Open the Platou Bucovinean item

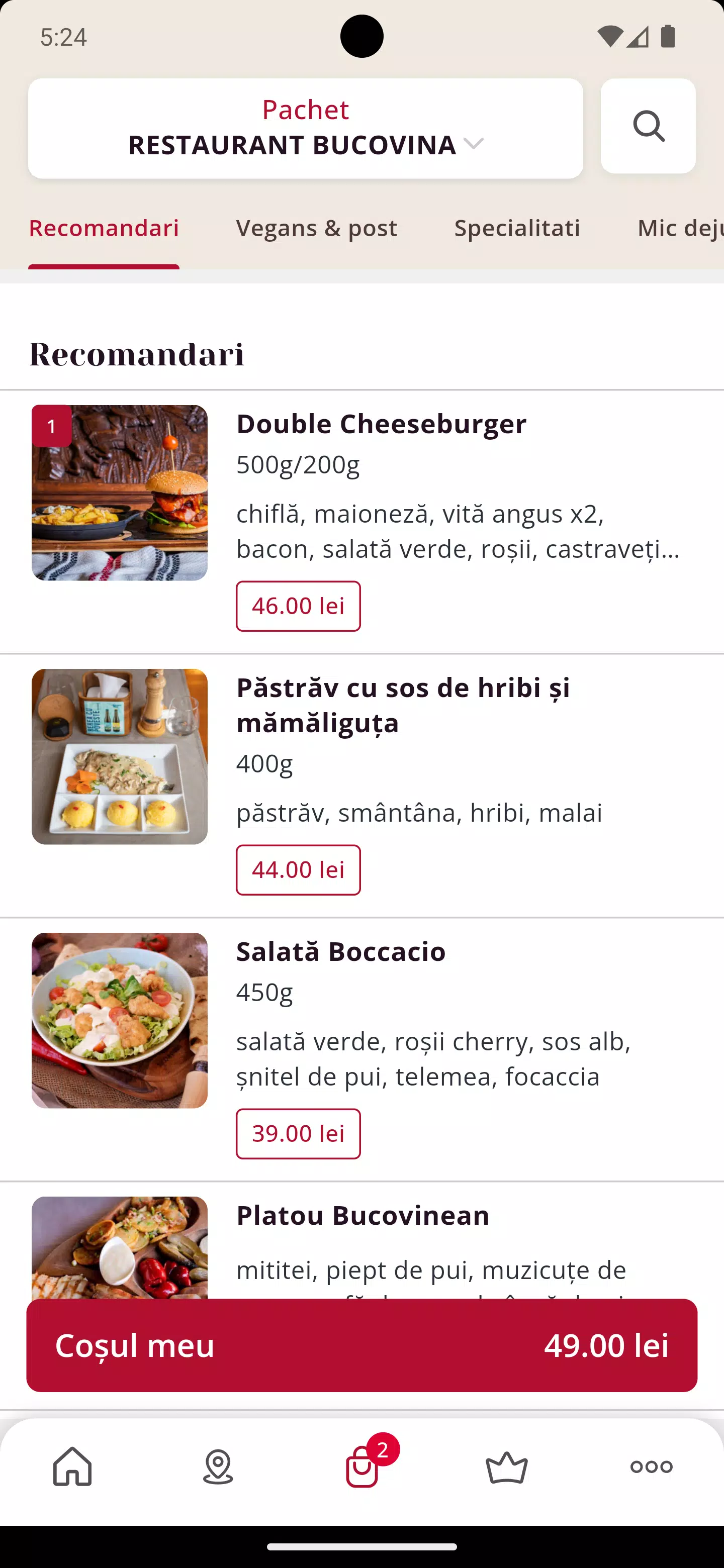(x=363, y=1216)
